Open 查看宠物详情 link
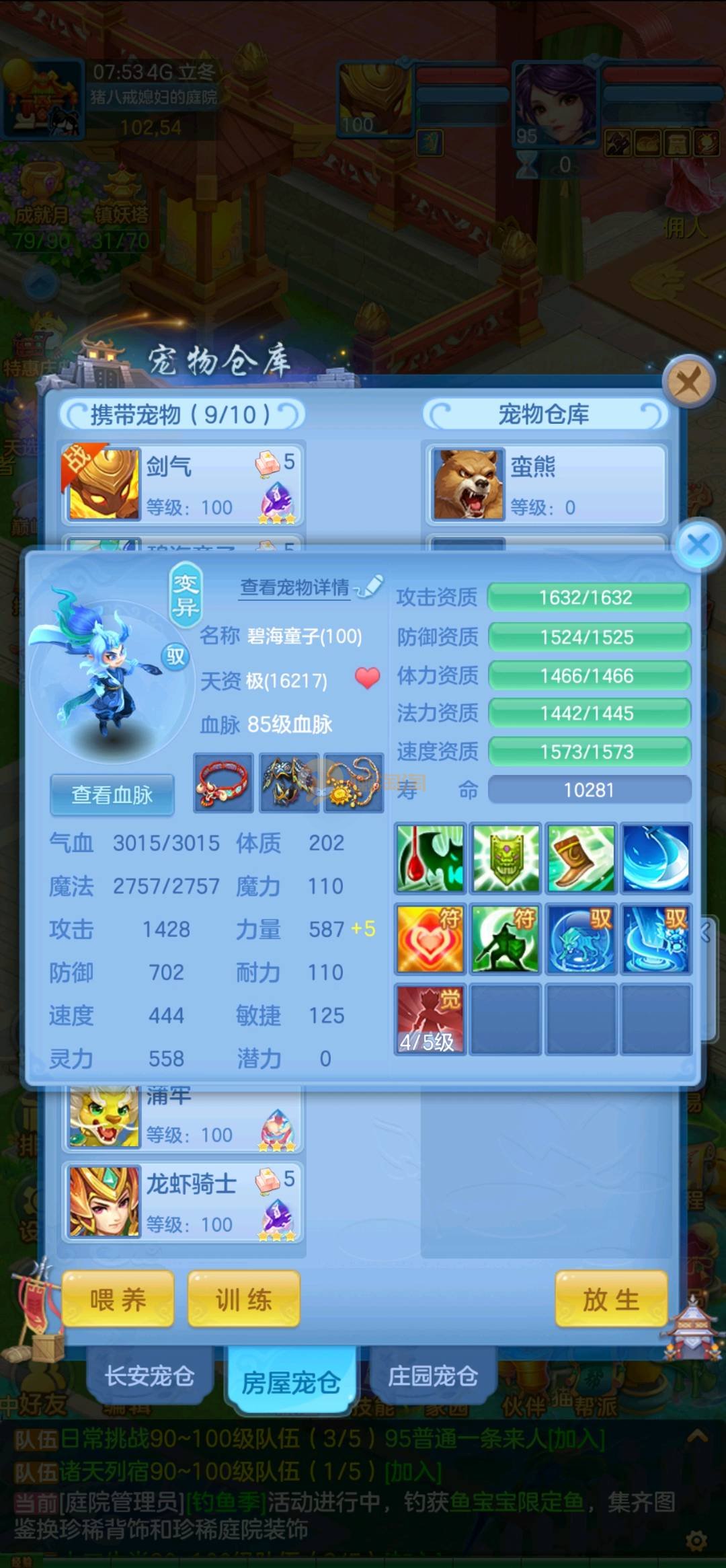The width and height of the screenshot is (726, 1568). [296, 588]
